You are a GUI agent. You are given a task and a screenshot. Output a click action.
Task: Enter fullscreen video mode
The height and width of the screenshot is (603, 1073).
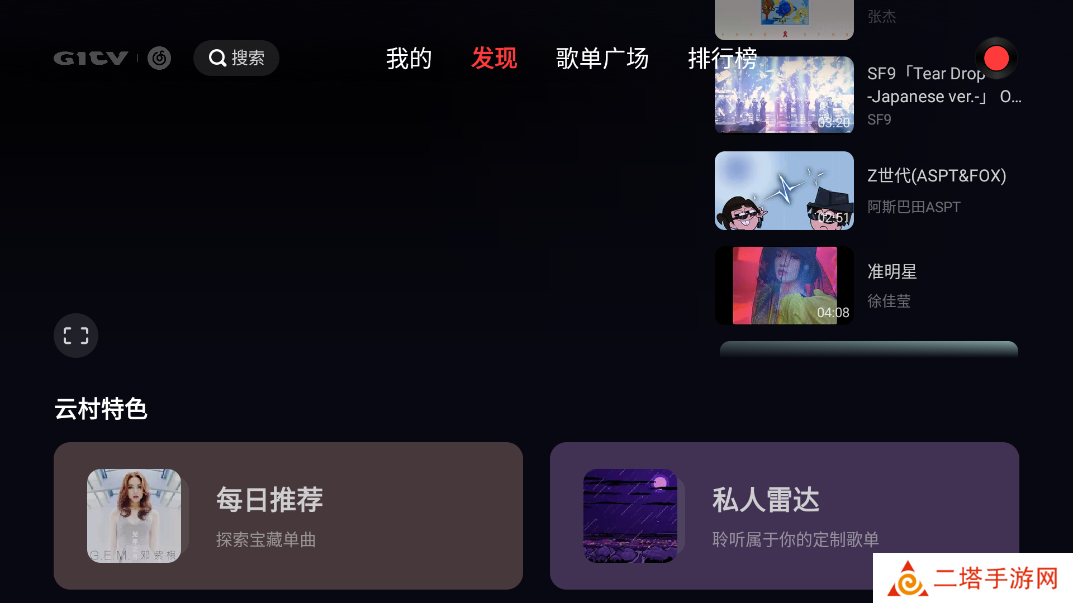click(76, 335)
